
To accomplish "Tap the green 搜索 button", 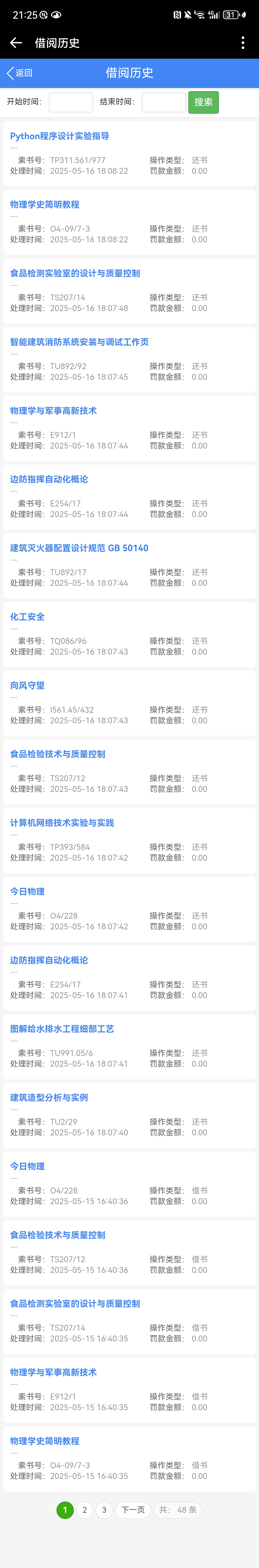I will (x=203, y=102).
